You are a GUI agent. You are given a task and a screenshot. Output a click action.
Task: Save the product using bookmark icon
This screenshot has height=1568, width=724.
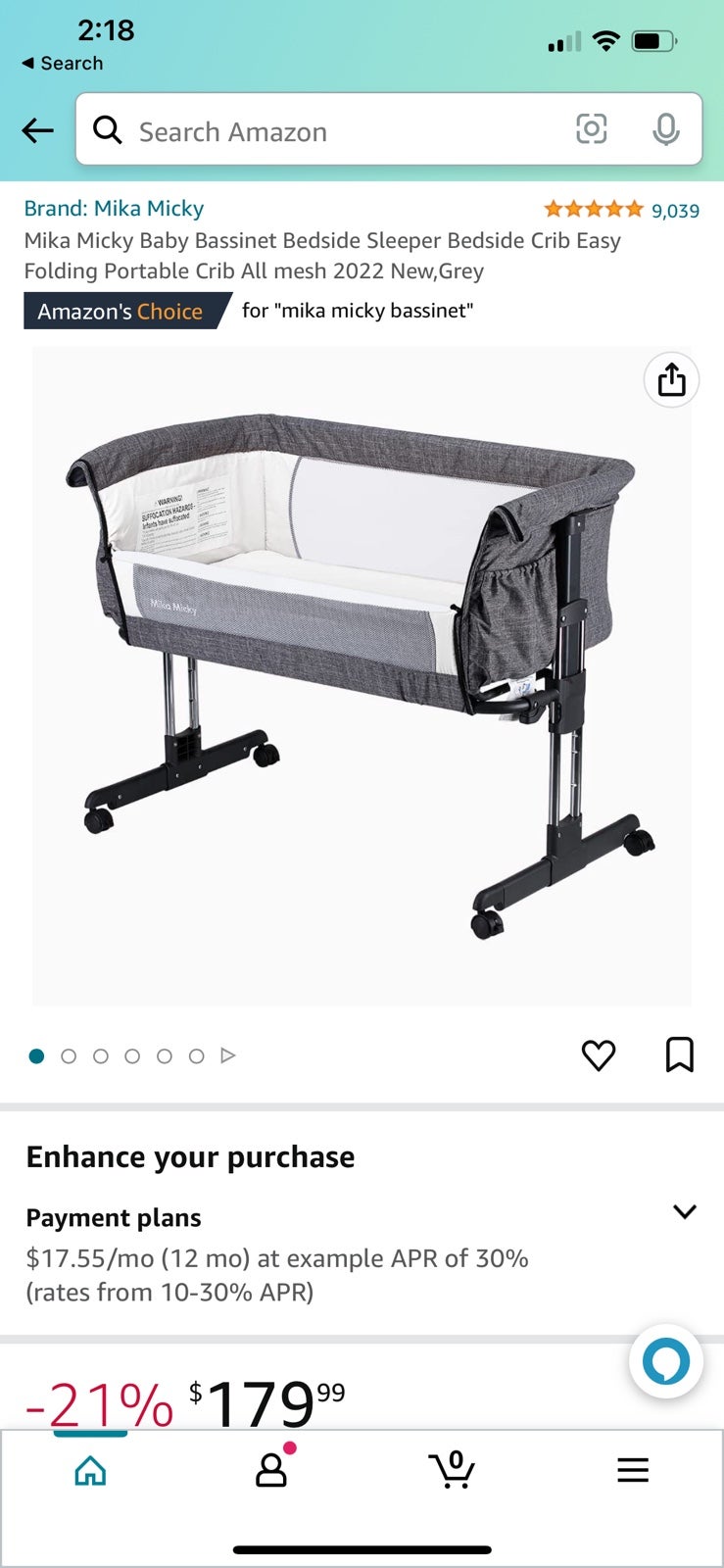[680, 1055]
